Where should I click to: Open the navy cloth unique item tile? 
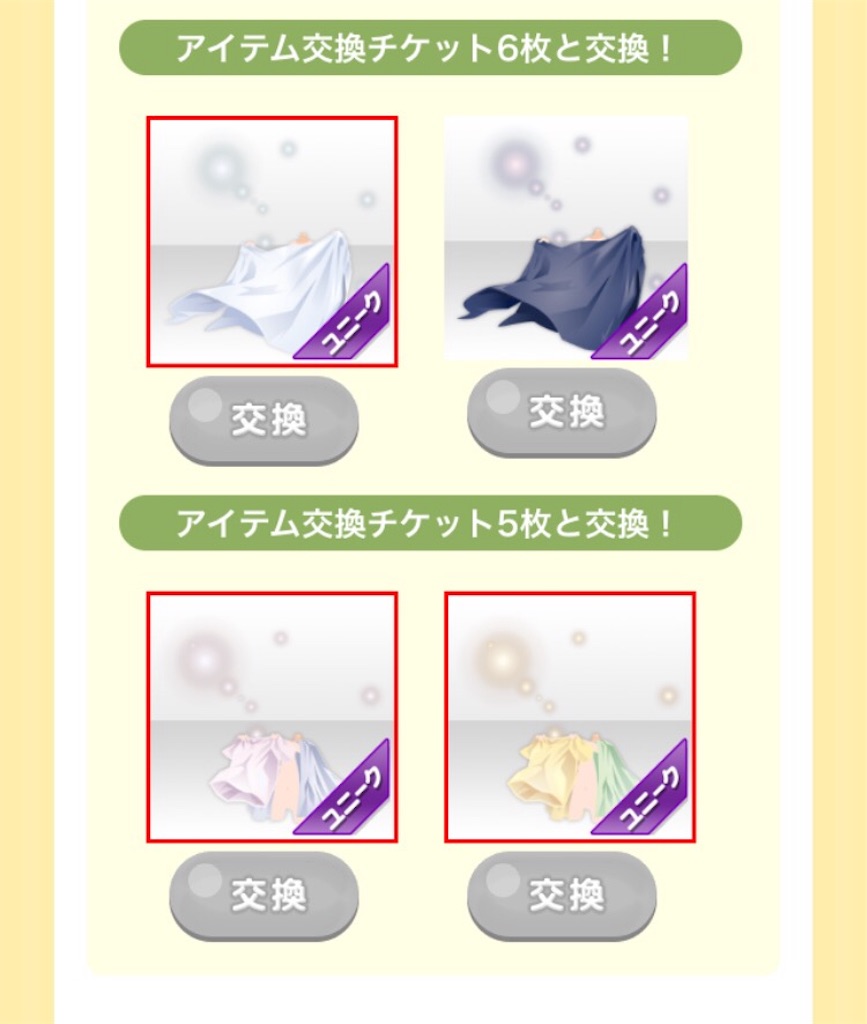[566, 238]
